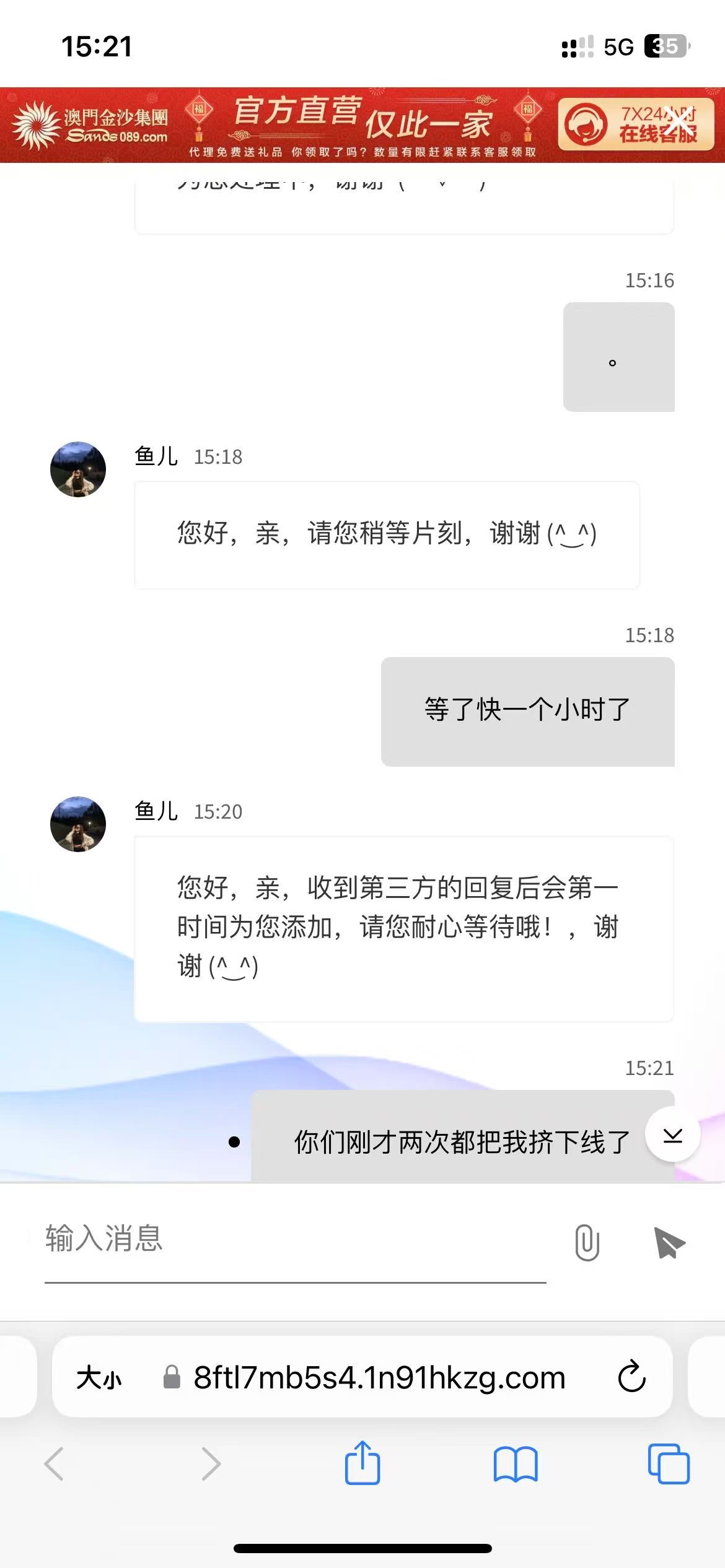Open the browser bookmarks
Viewport: 725px width, 1568px height.
click(x=516, y=1464)
